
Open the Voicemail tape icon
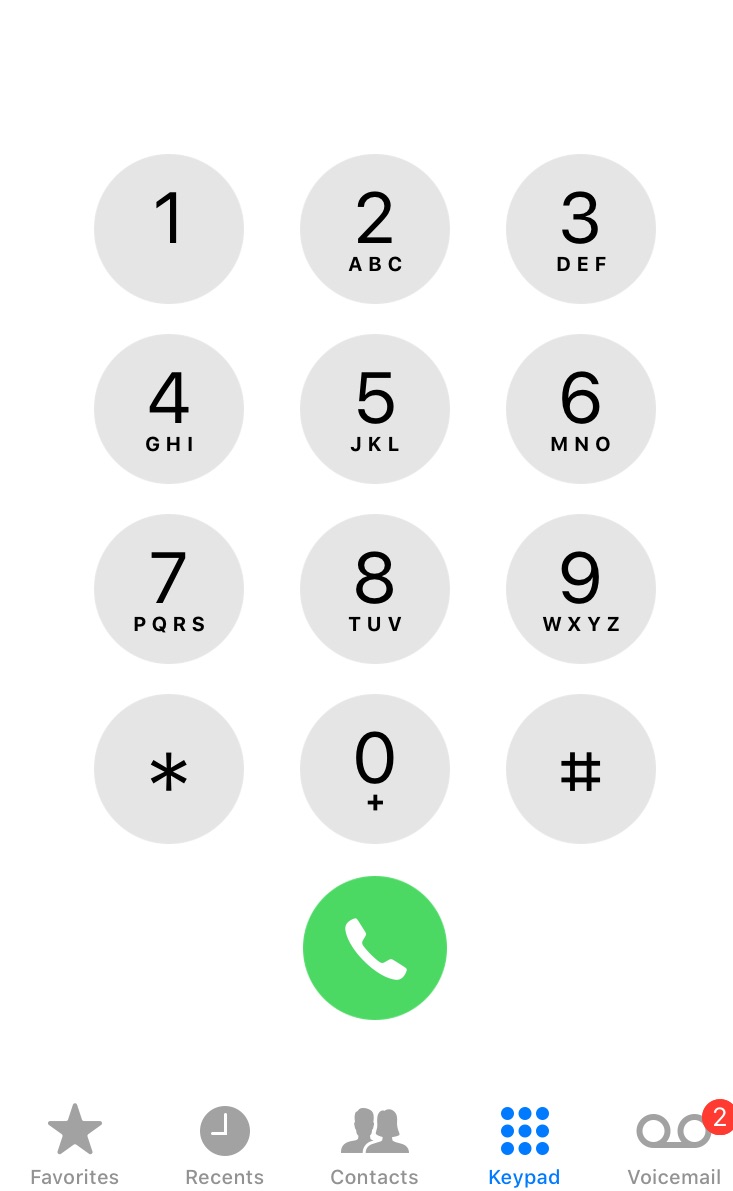[x=672, y=1130]
